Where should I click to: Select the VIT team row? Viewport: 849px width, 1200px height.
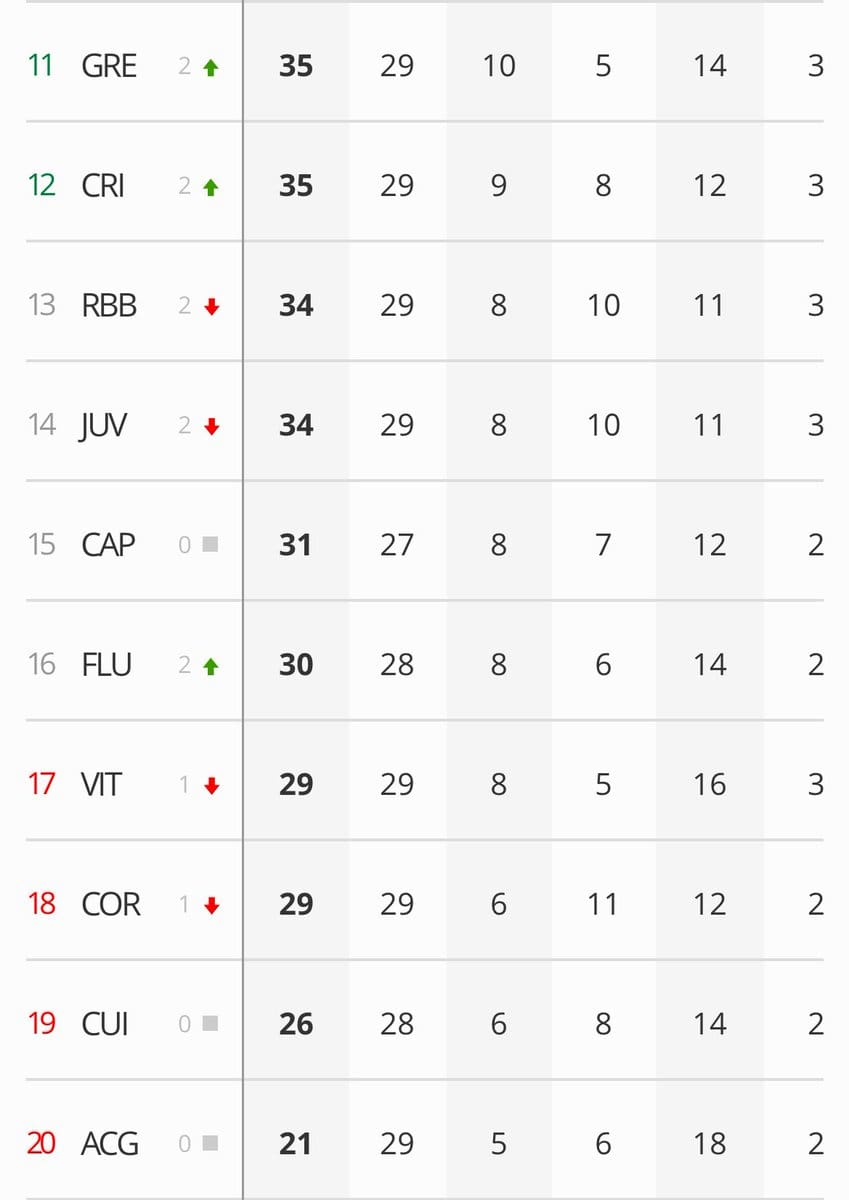pyautogui.click(x=101, y=785)
